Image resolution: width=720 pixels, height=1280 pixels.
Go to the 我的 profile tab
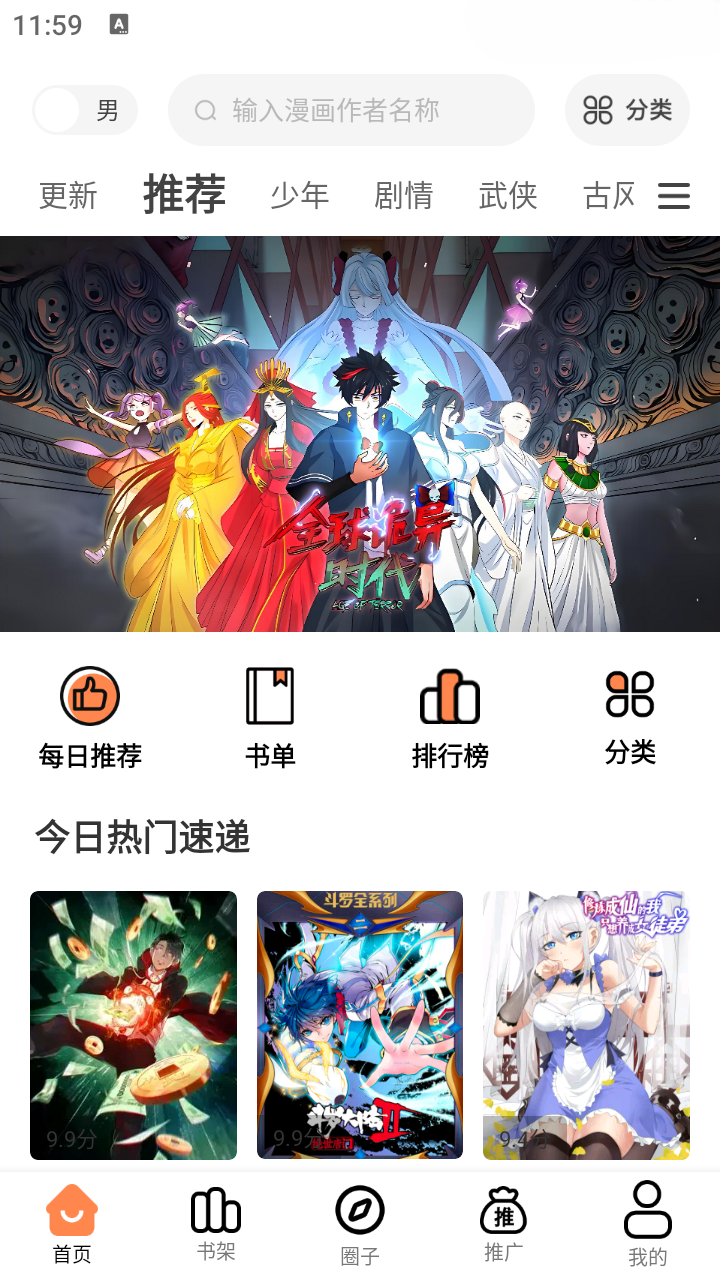(647, 1225)
